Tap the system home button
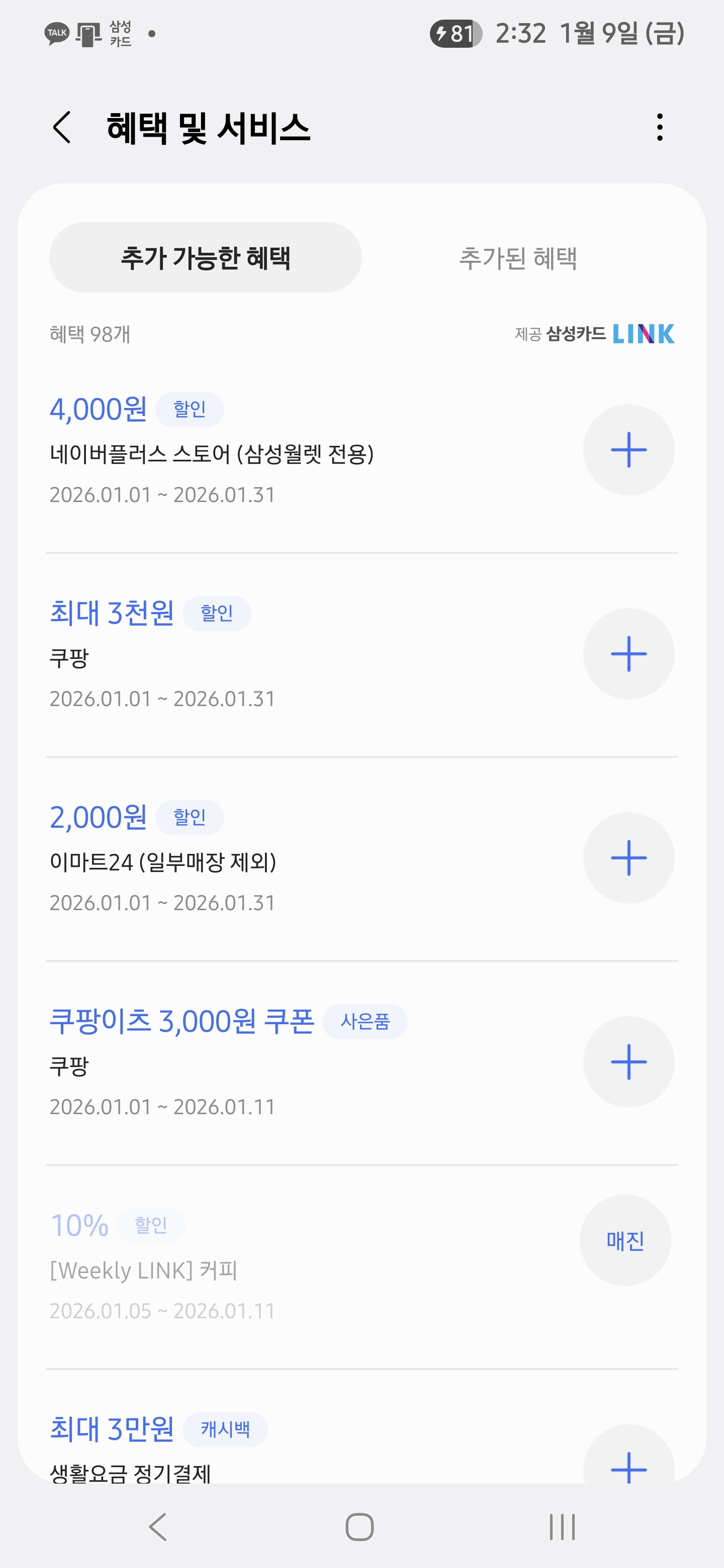 (359, 1527)
